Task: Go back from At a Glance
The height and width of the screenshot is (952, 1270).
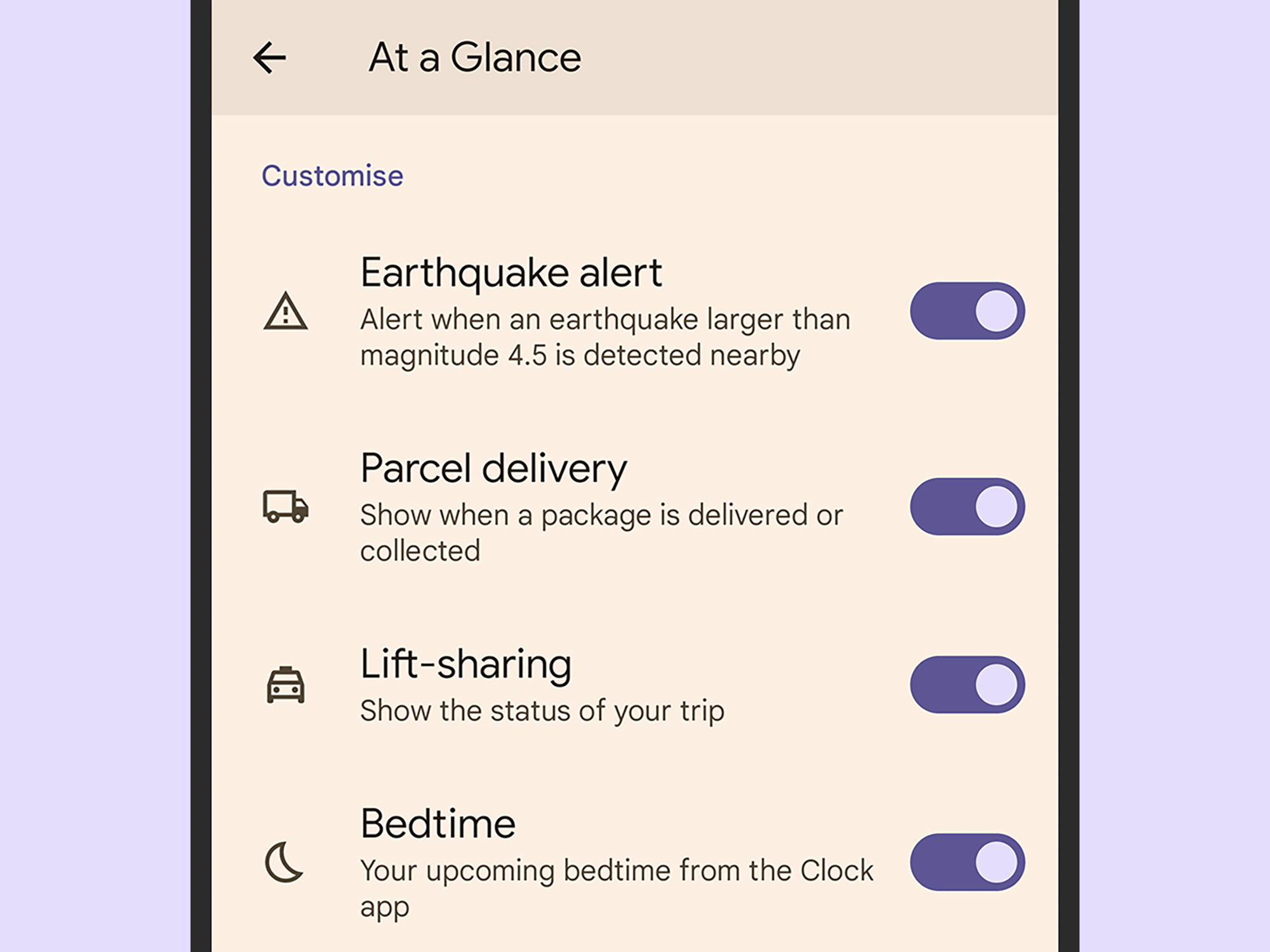Action: click(x=270, y=58)
